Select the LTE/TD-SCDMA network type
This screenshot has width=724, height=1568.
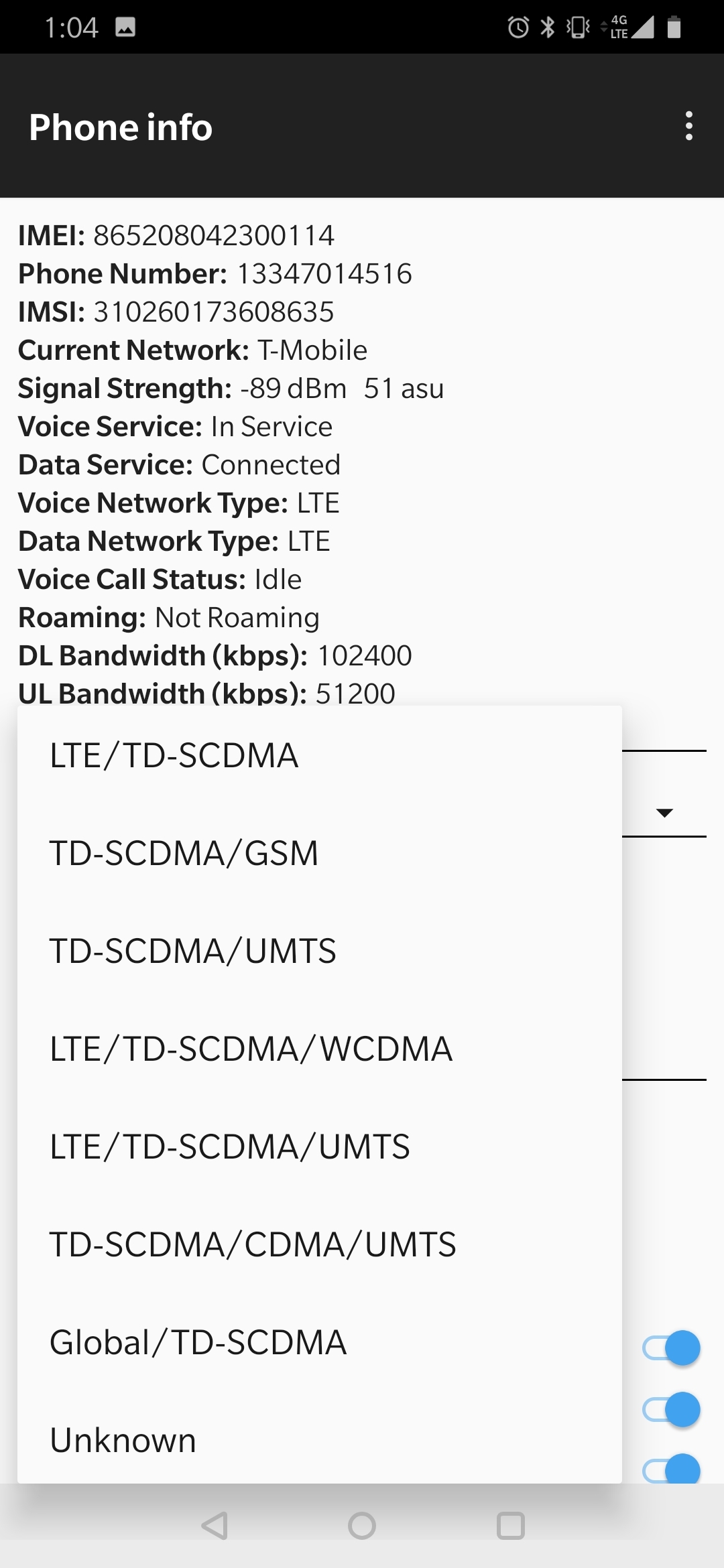click(320, 755)
